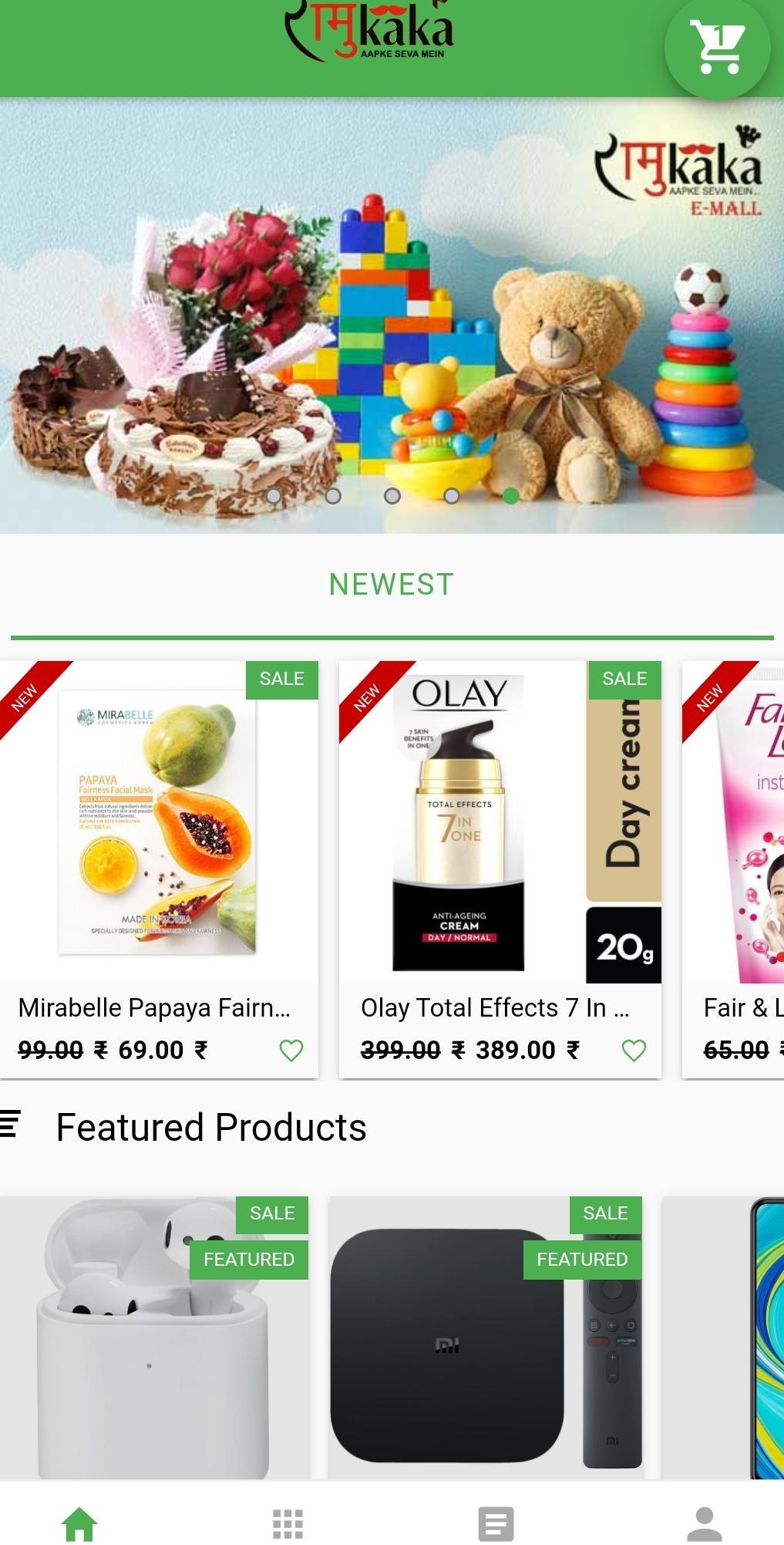Open the Fair & Lovely product card
Image resolution: width=784 pixels, height=1545 pixels.
point(736,848)
